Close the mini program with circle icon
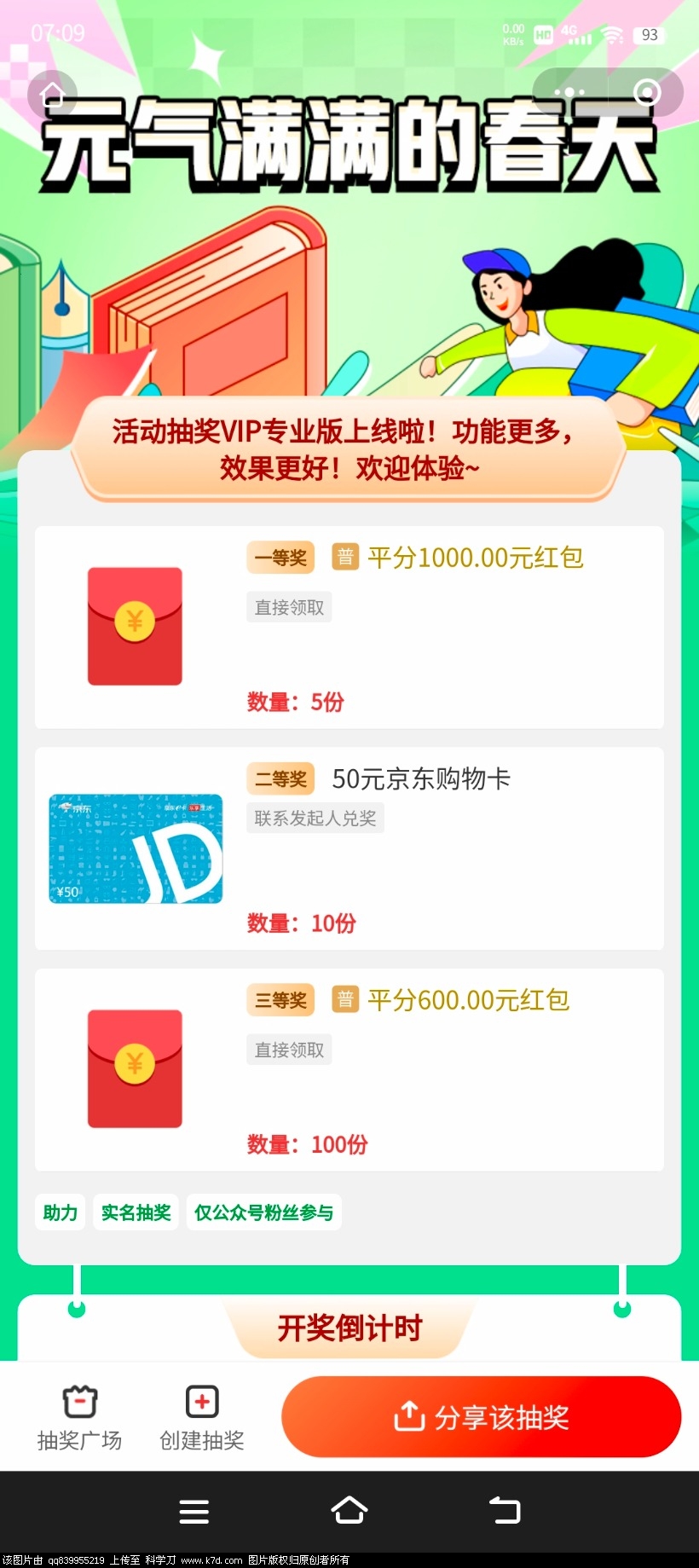 (x=647, y=92)
